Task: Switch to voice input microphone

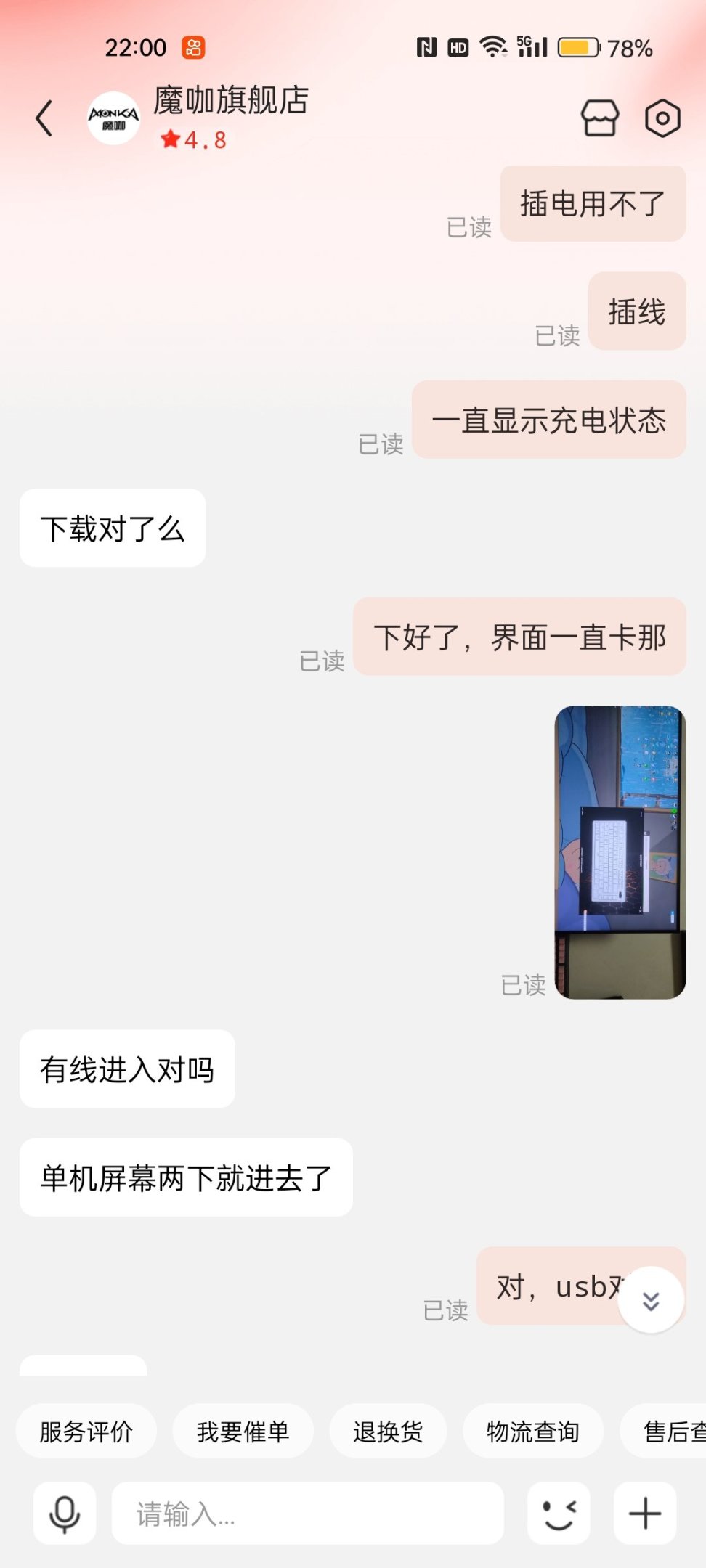Action: point(65,1514)
